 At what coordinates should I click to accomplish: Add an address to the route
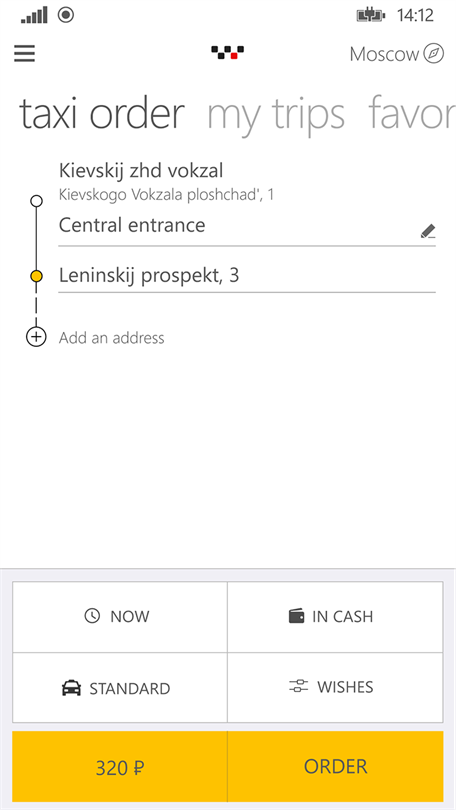(95, 338)
